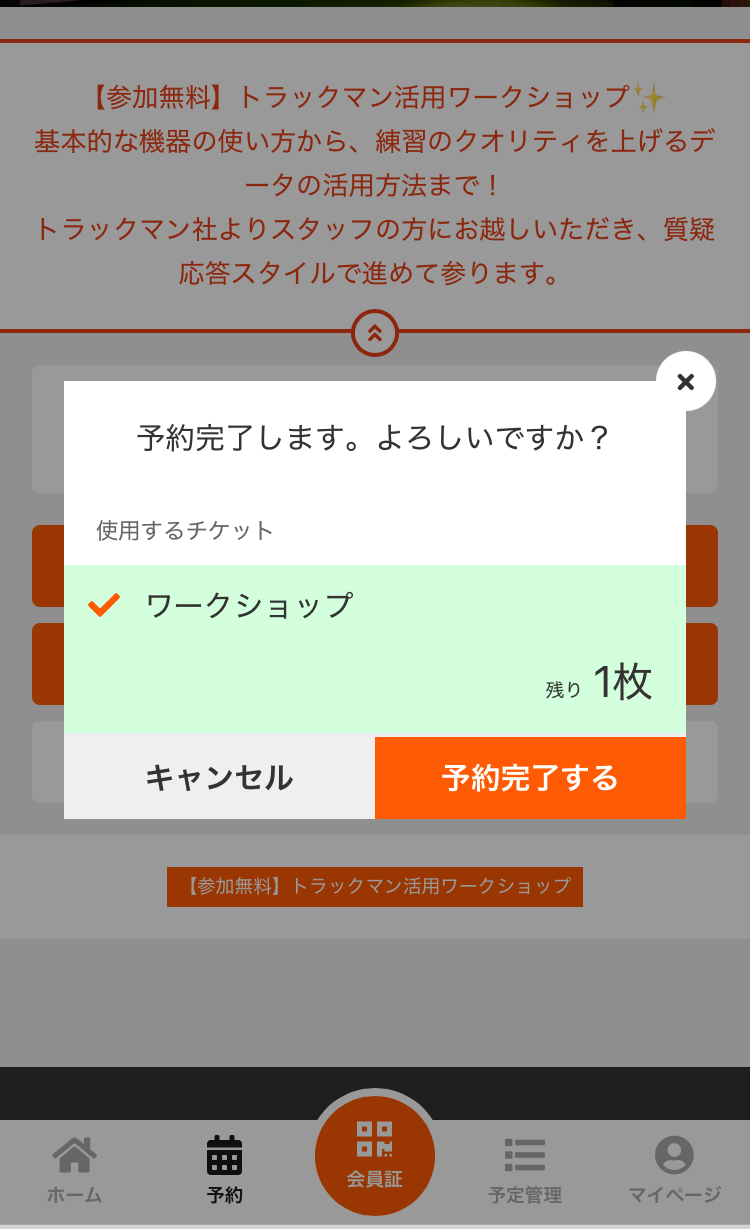
Task: Switch to マイページ tab
Action: tap(675, 1169)
